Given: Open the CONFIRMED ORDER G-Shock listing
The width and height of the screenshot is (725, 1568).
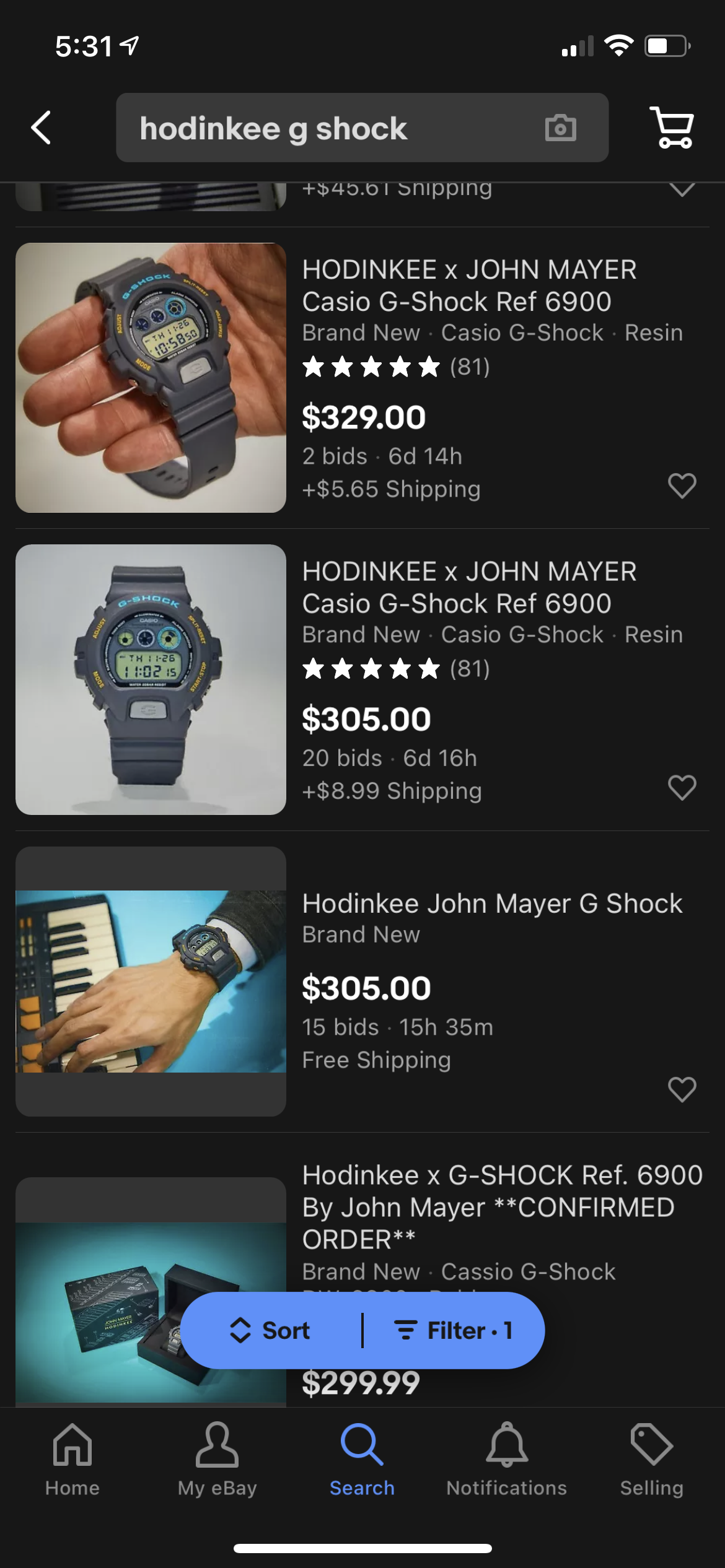Looking at the screenshot, I should click(502, 1206).
